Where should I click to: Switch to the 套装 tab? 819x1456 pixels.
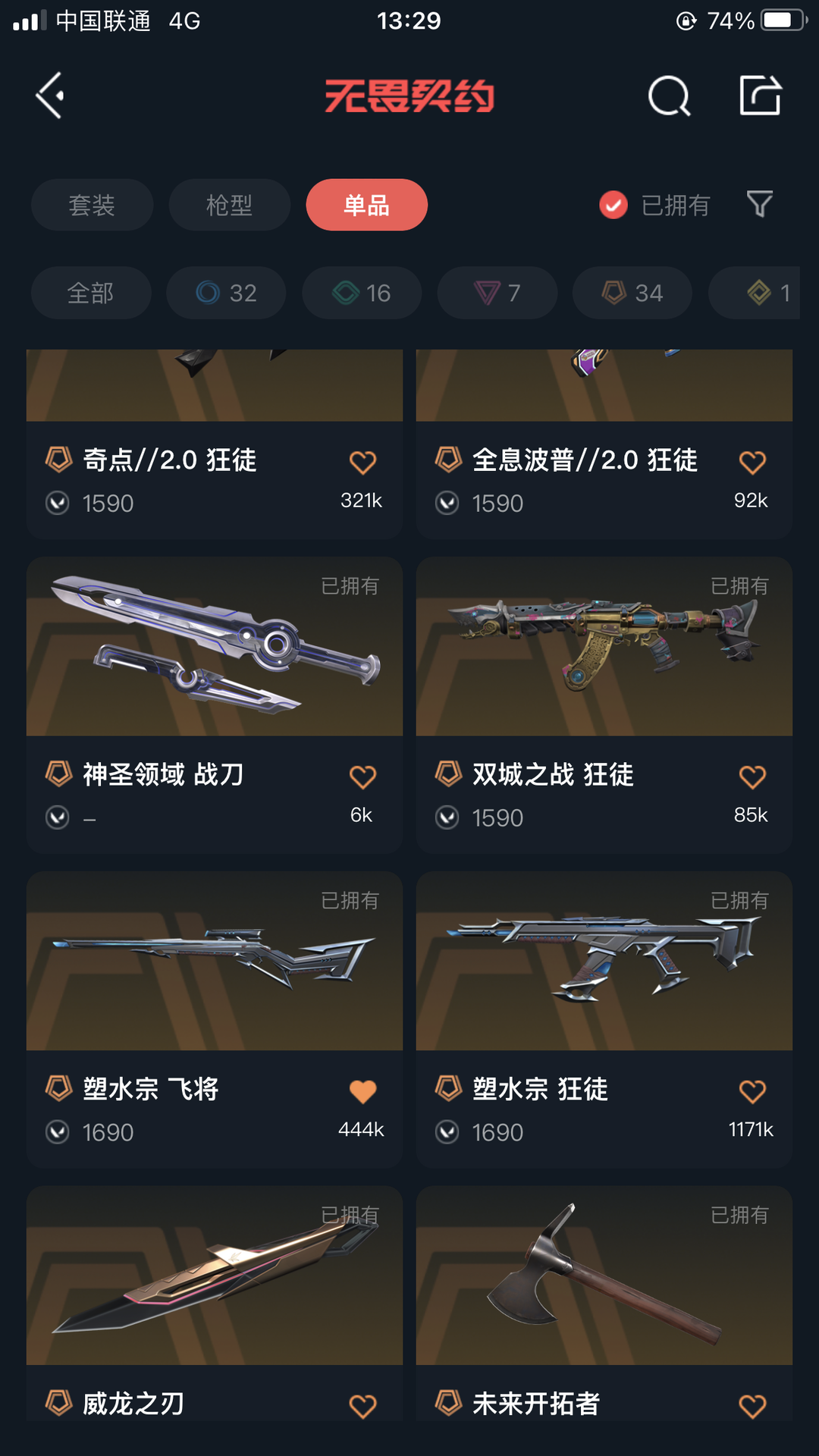[92, 205]
